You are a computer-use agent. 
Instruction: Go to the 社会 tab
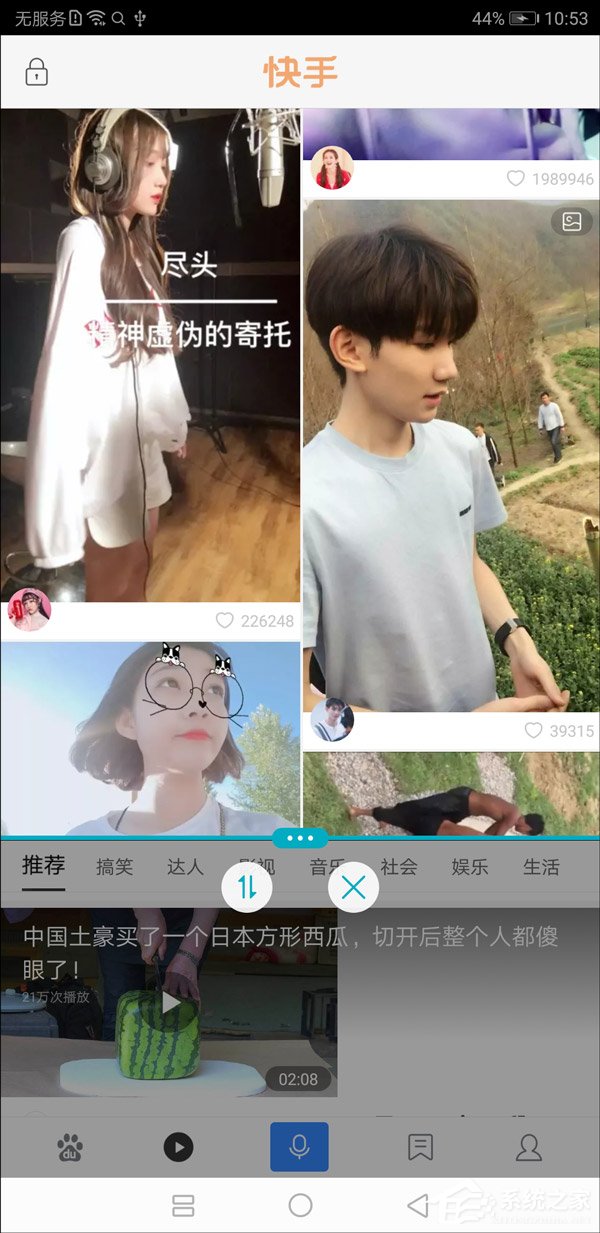pos(399,867)
